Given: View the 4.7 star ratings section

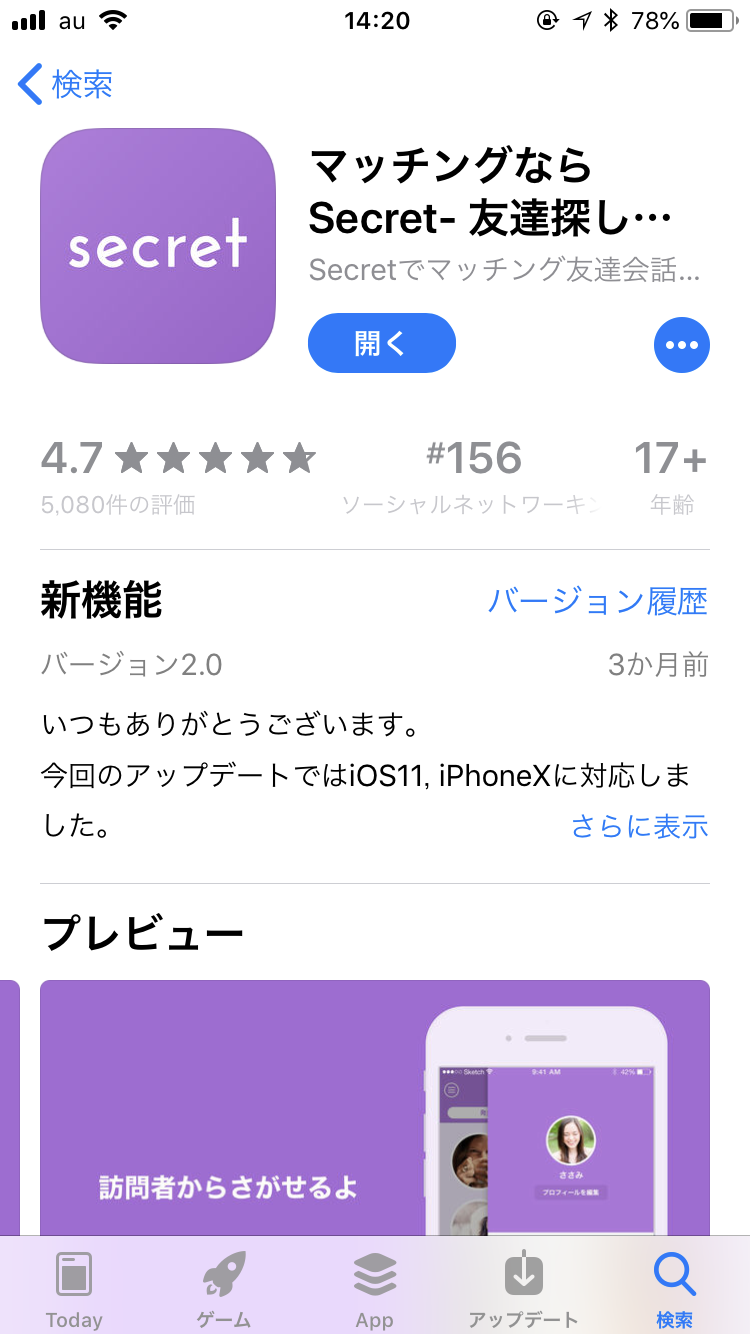Looking at the screenshot, I should pyautogui.click(x=178, y=475).
